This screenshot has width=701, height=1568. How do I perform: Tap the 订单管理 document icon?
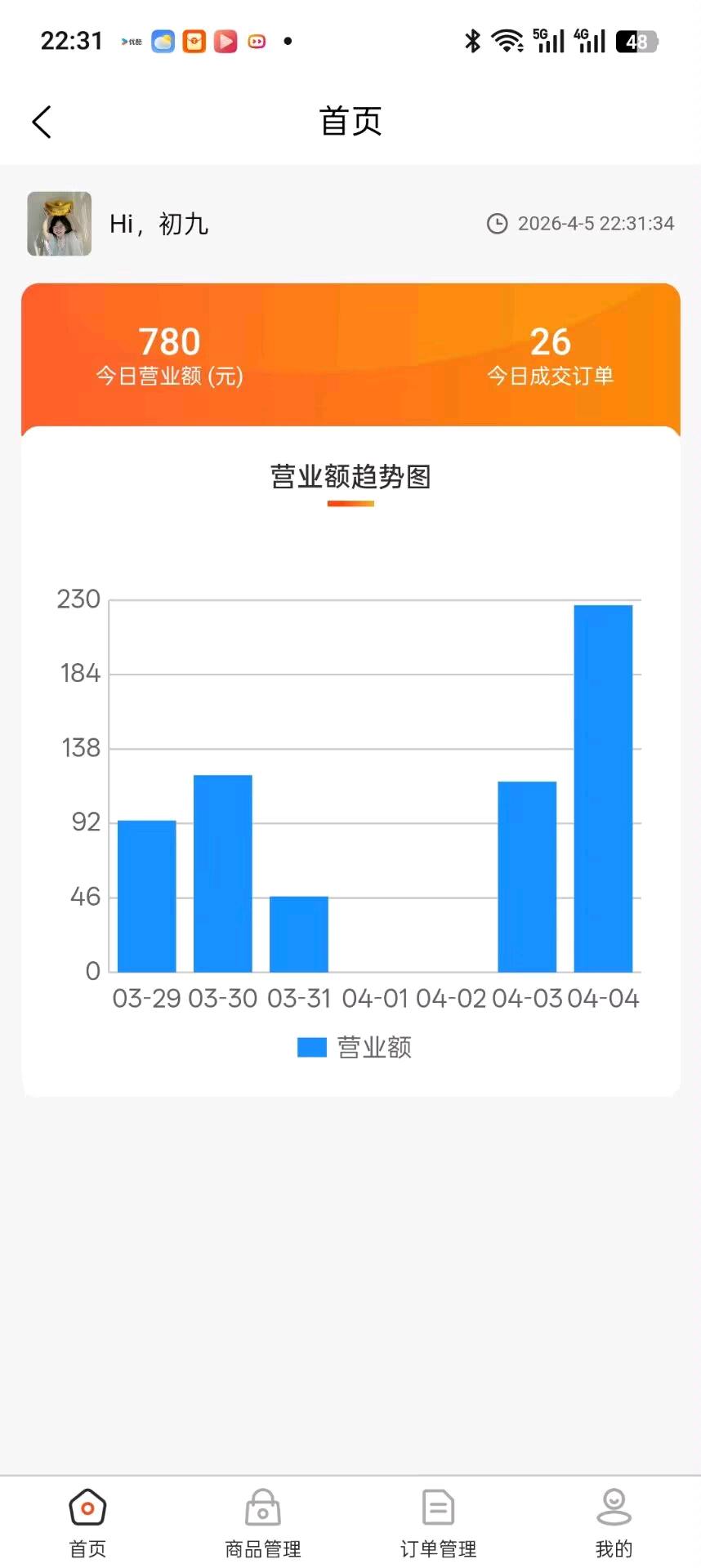437,1507
